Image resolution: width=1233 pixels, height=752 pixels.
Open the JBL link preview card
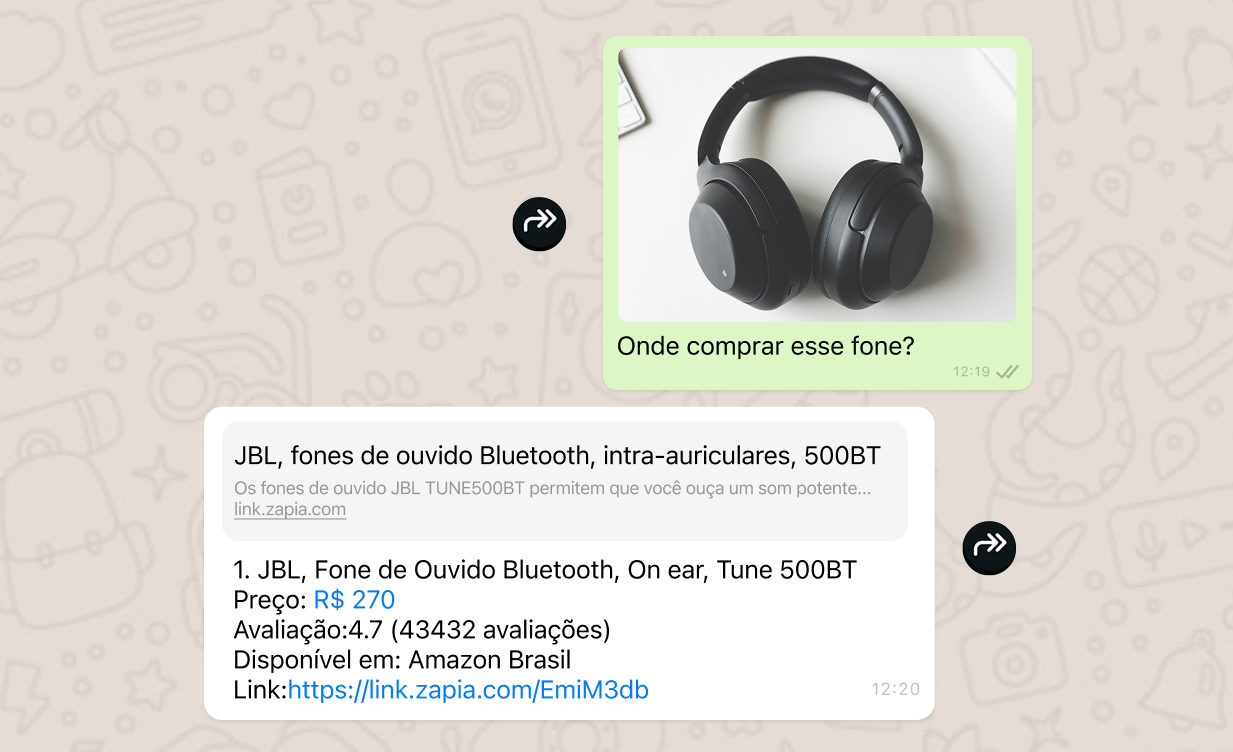point(564,481)
